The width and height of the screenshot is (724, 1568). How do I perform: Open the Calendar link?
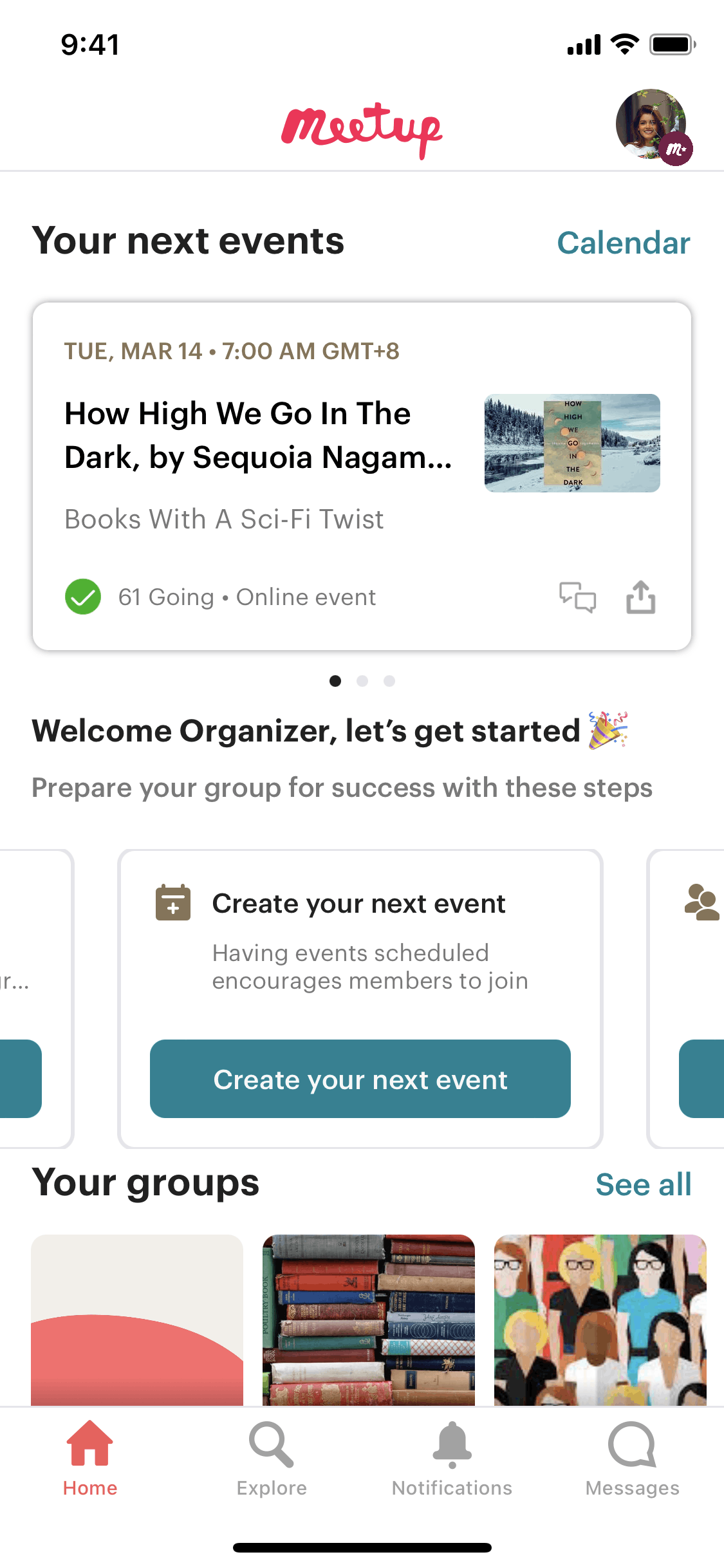[623, 243]
